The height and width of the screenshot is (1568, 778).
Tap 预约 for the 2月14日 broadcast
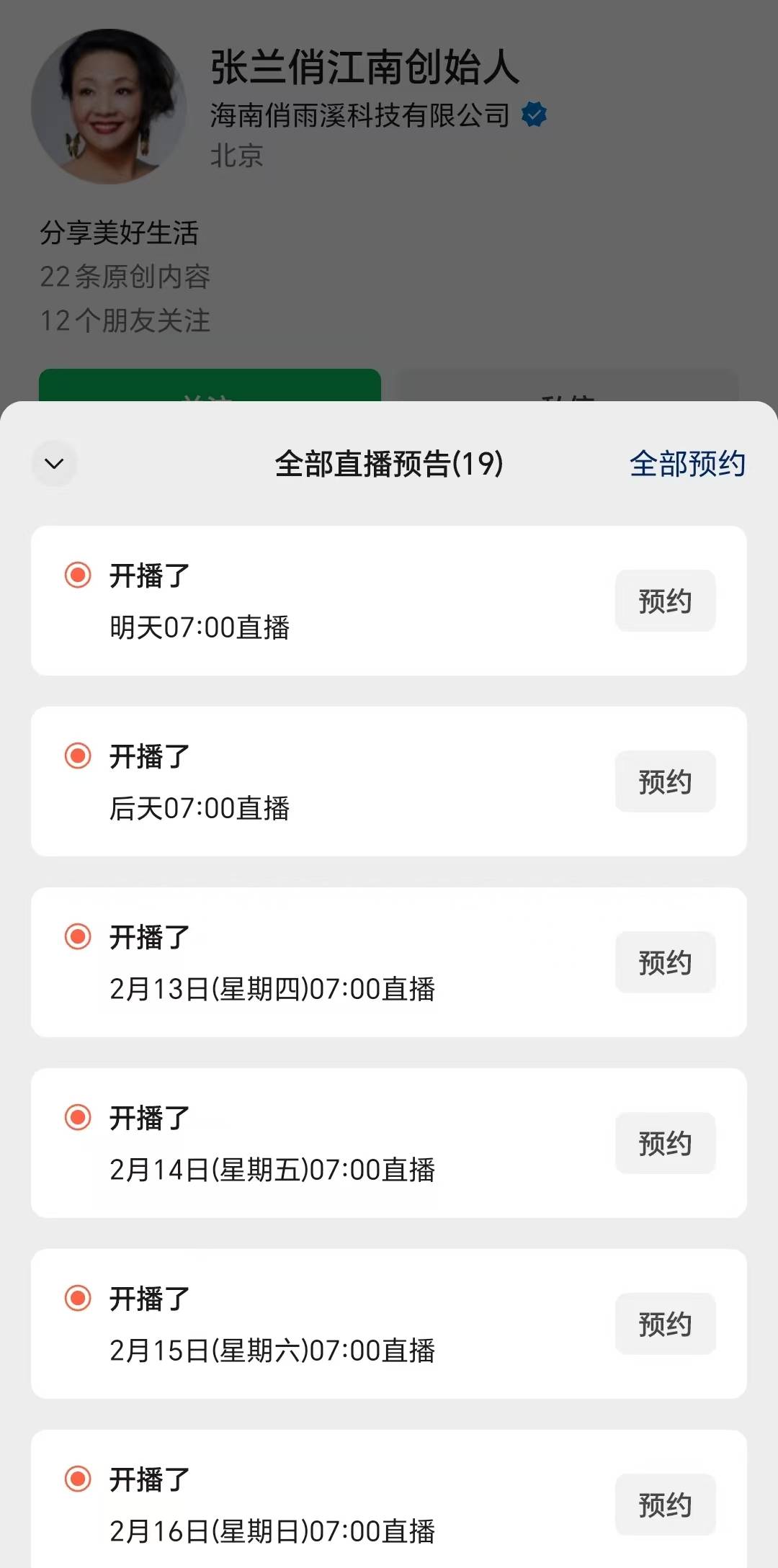point(666,1143)
